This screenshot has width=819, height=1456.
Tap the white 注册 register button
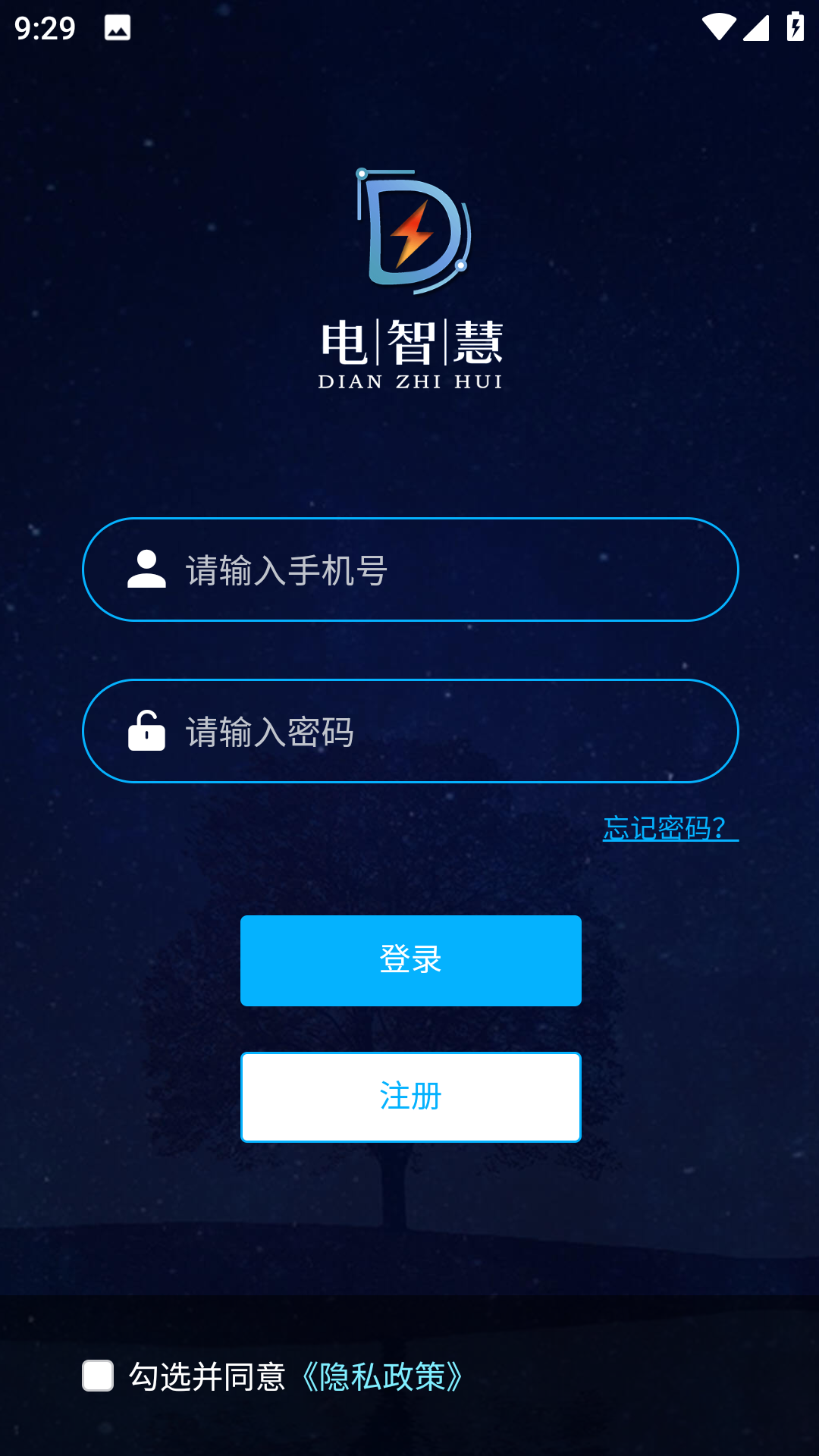(410, 1097)
